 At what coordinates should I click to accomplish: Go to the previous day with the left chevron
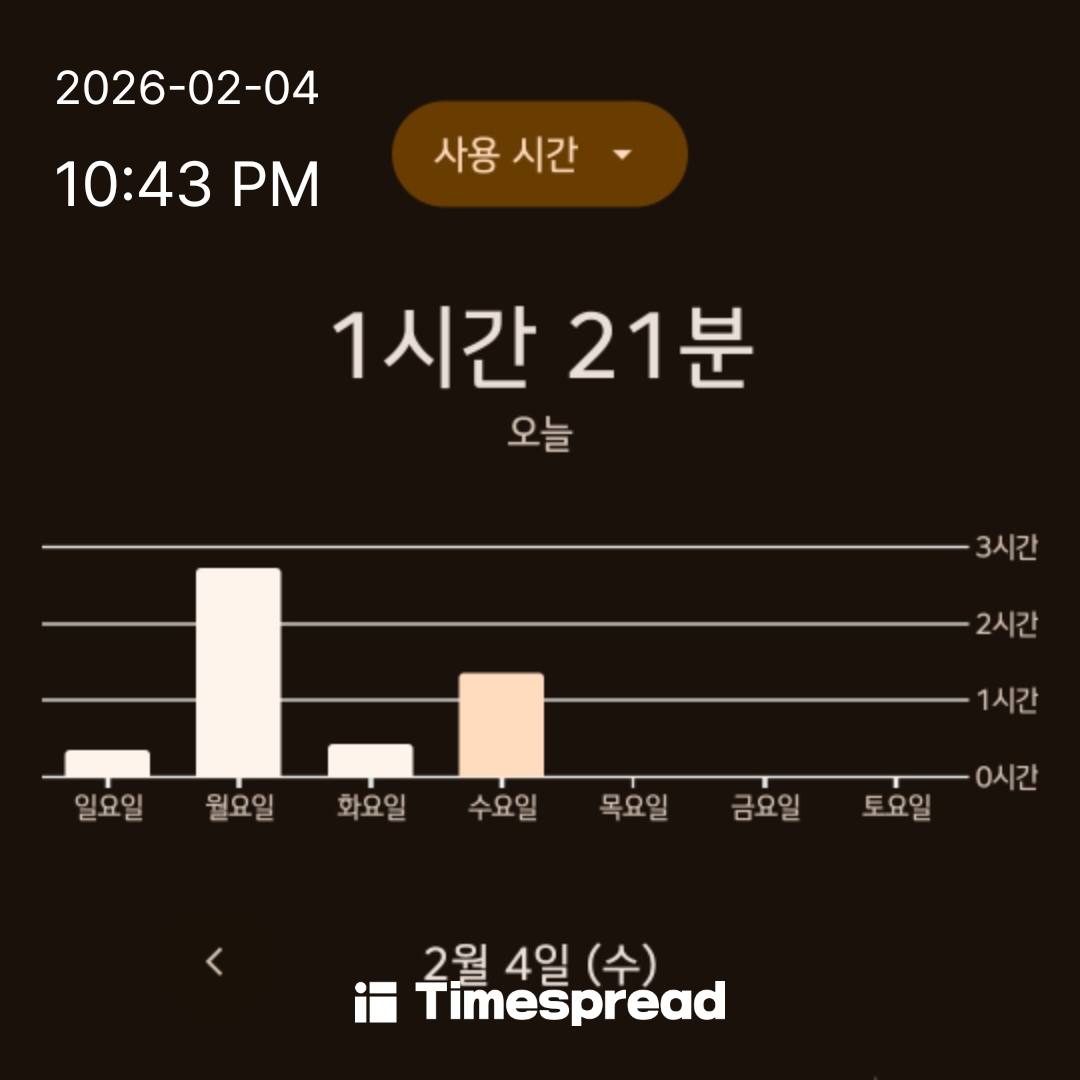214,962
